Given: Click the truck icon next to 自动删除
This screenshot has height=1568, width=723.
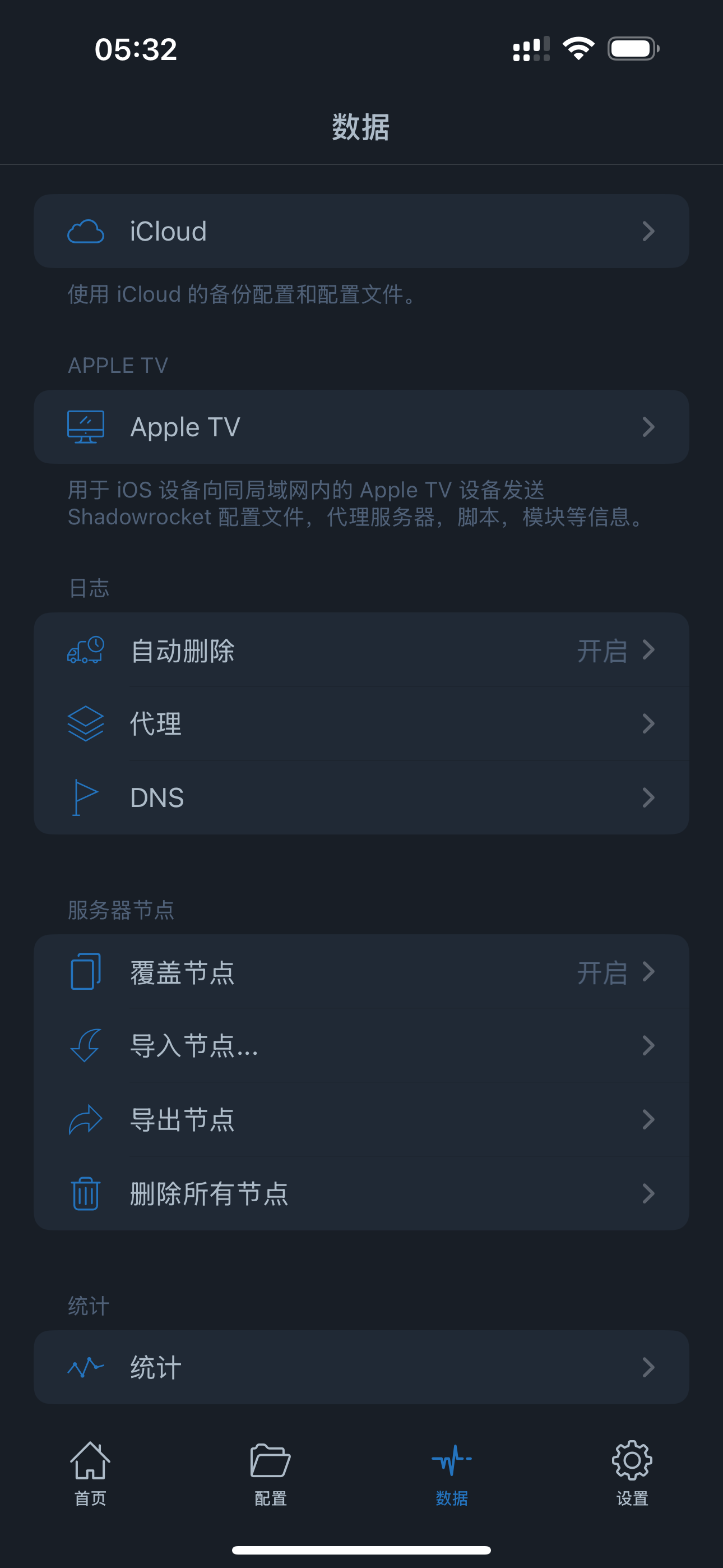Looking at the screenshot, I should point(85,650).
